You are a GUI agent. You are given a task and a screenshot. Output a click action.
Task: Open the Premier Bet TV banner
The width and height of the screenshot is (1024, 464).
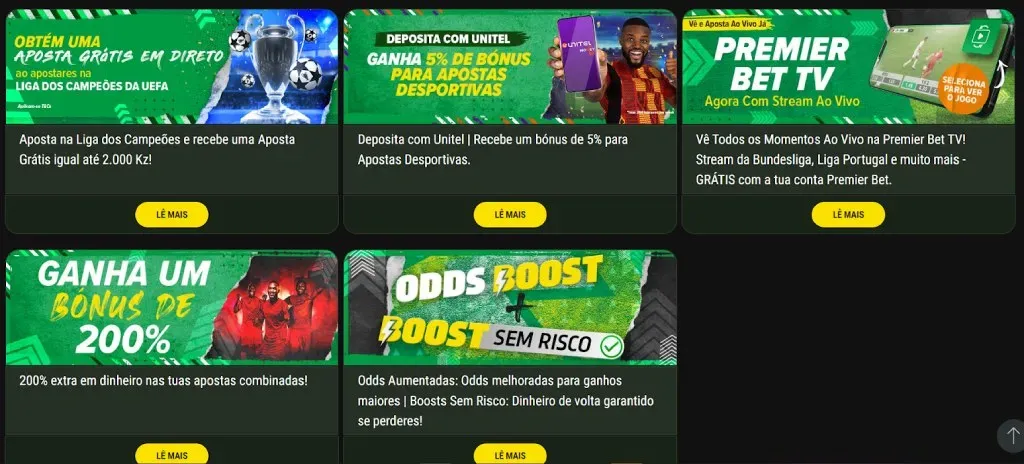pyautogui.click(x=848, y=67)
